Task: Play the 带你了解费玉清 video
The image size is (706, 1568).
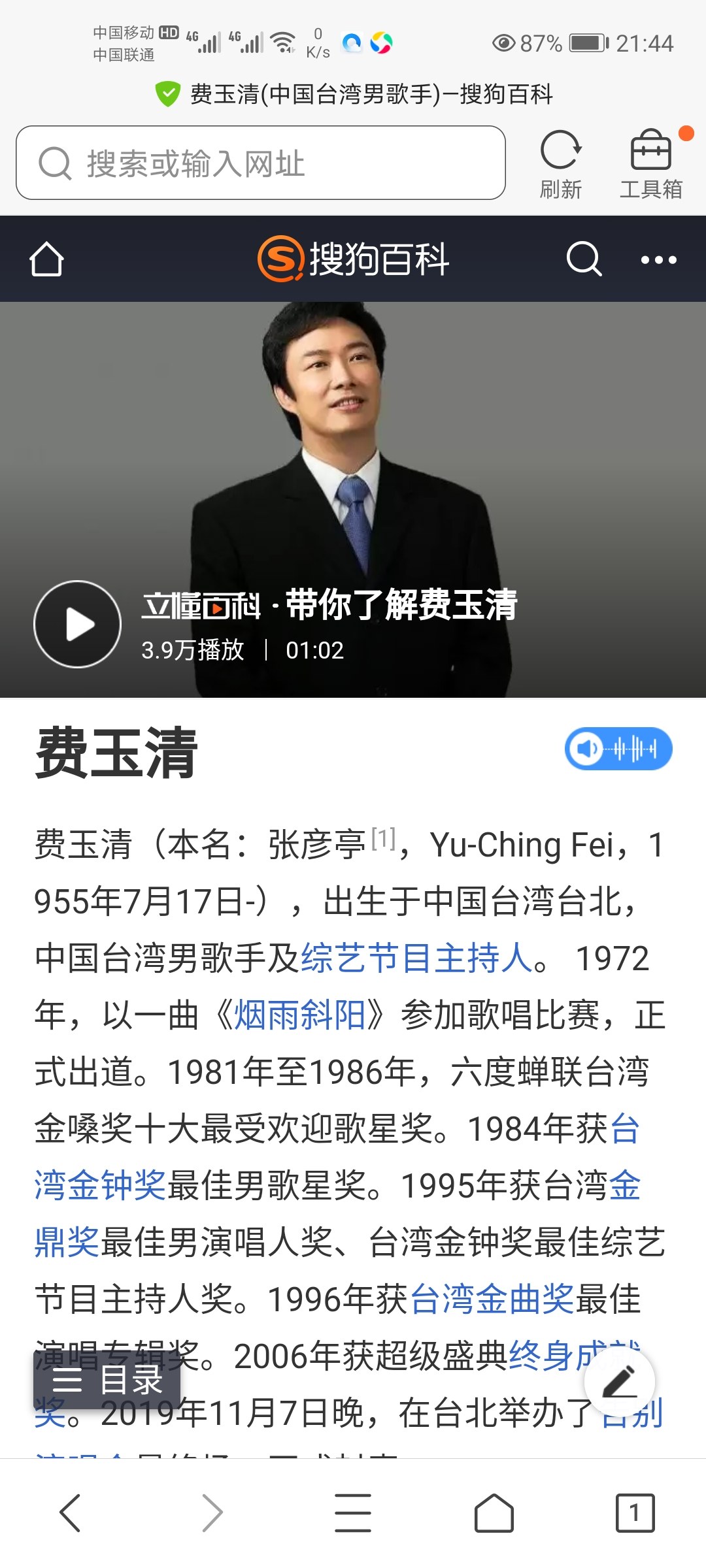Action: [x=78, y=624]
